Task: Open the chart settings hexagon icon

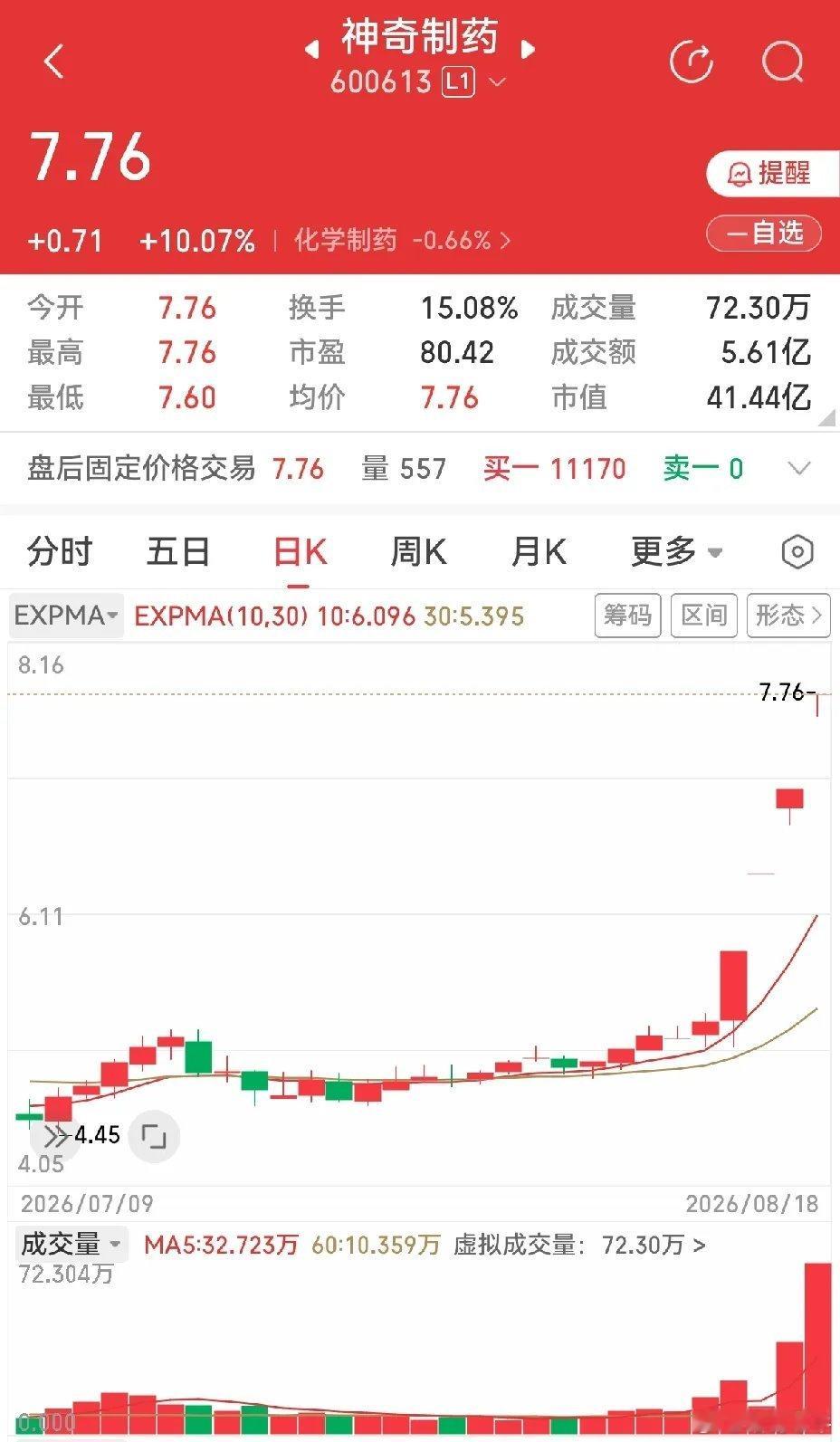Action: [797, 551]
